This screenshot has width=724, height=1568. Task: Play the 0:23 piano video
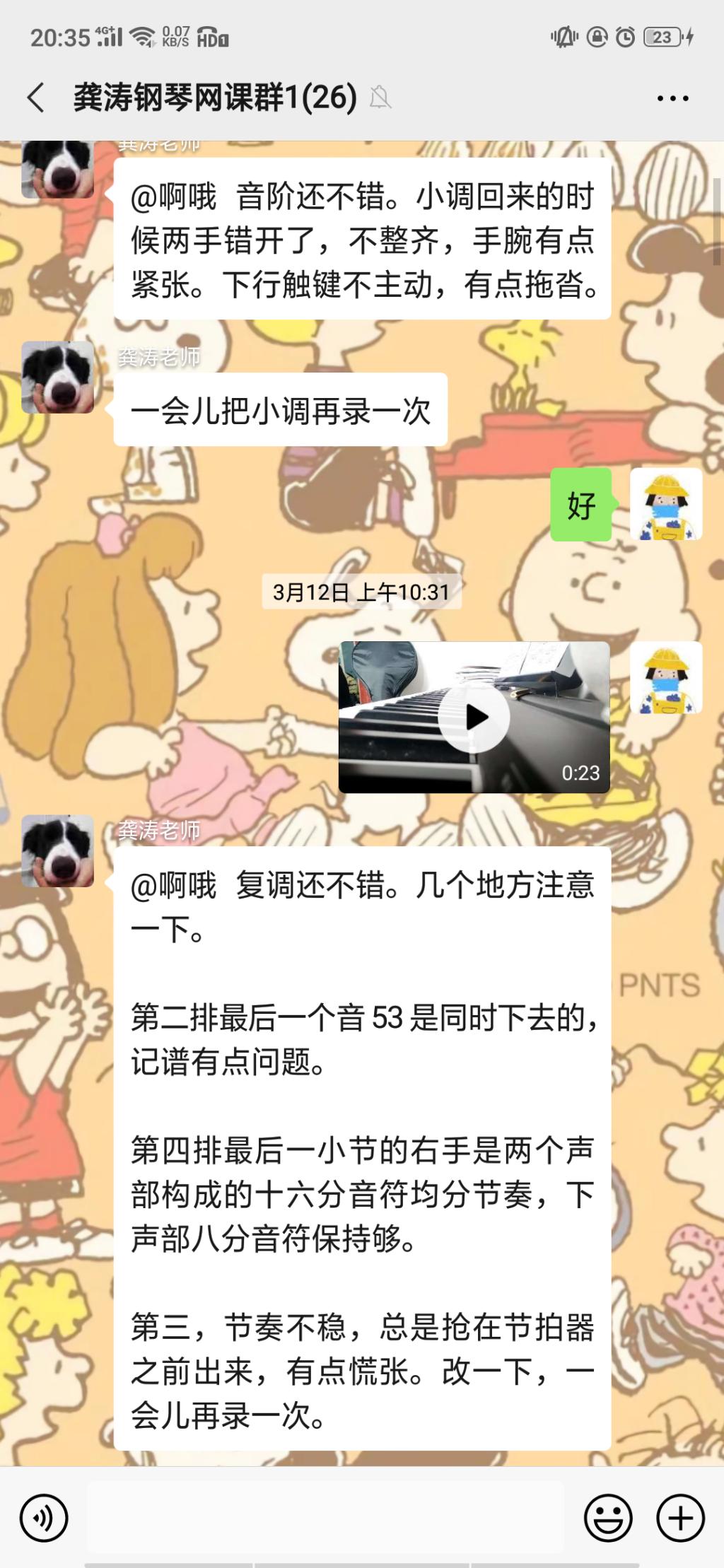coord(474,717)
